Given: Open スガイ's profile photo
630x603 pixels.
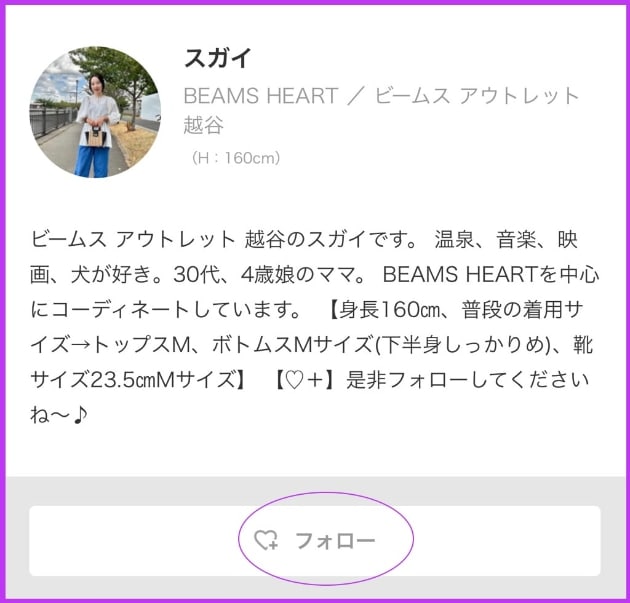Looking at the screenshot, I should pyautogui.click(x=94, y=112).
